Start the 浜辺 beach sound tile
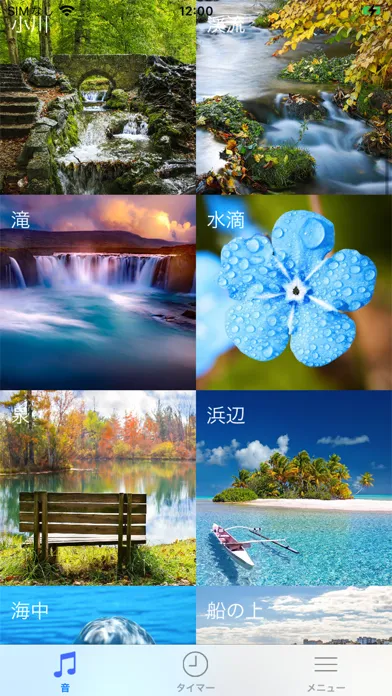This screenshot has width=392, height=696. coord(294,488)
